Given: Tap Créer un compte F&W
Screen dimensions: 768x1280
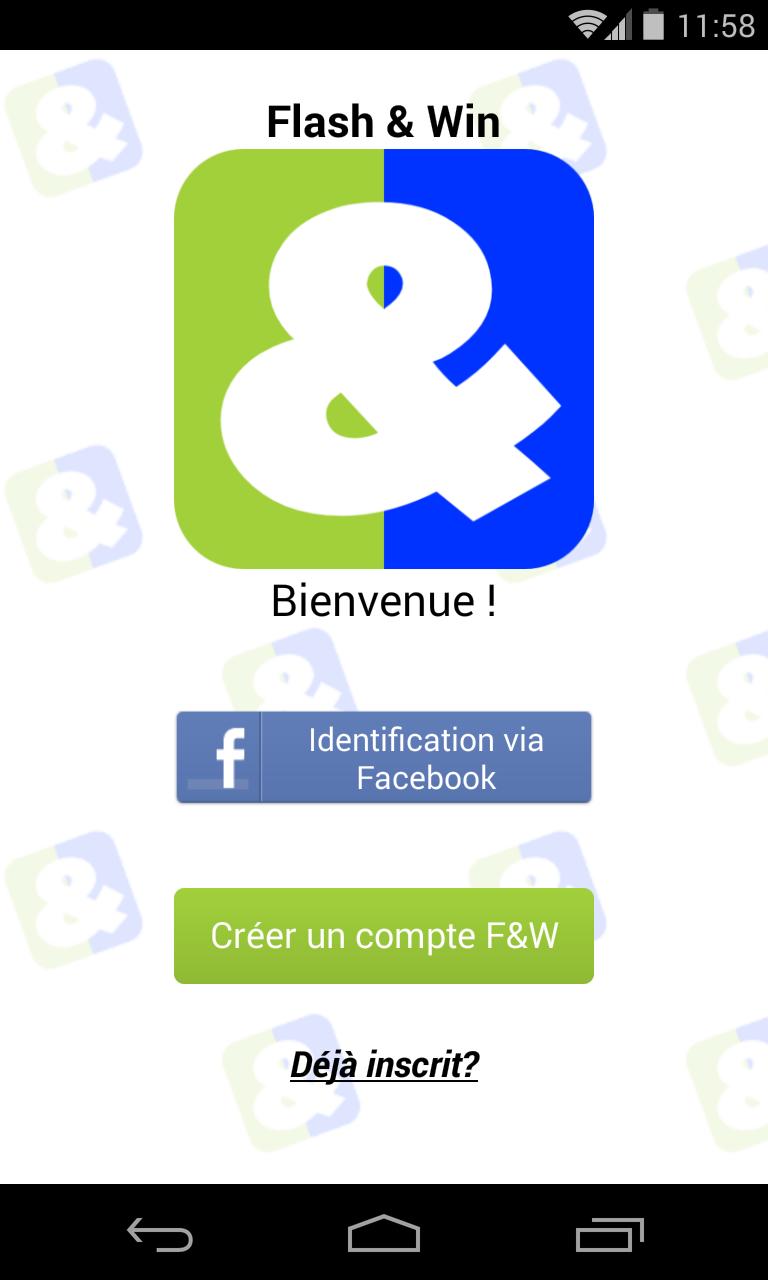Looking at the screenshot, I should (x=384, y=935).
